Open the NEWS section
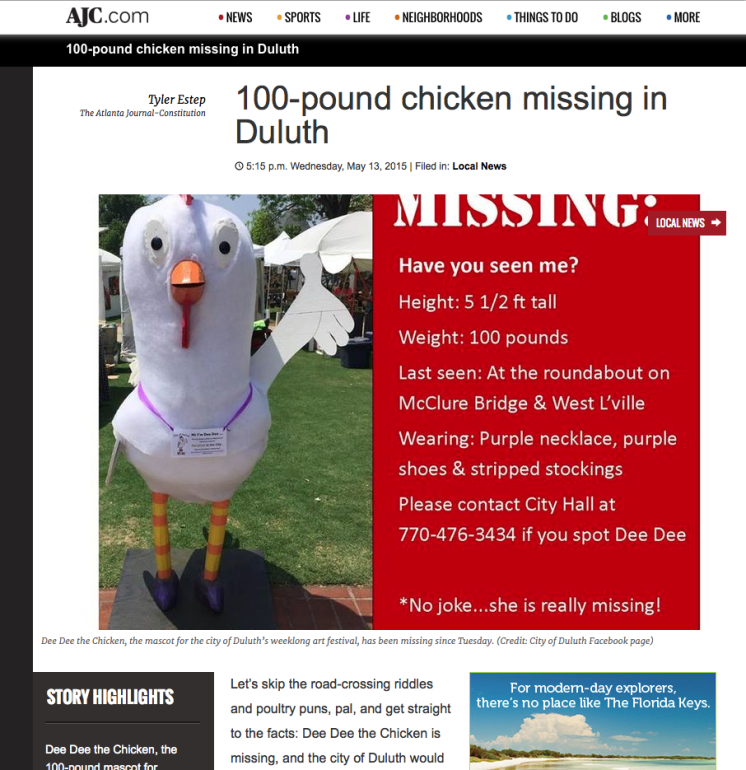746x770 pixels. pos(238,17)
